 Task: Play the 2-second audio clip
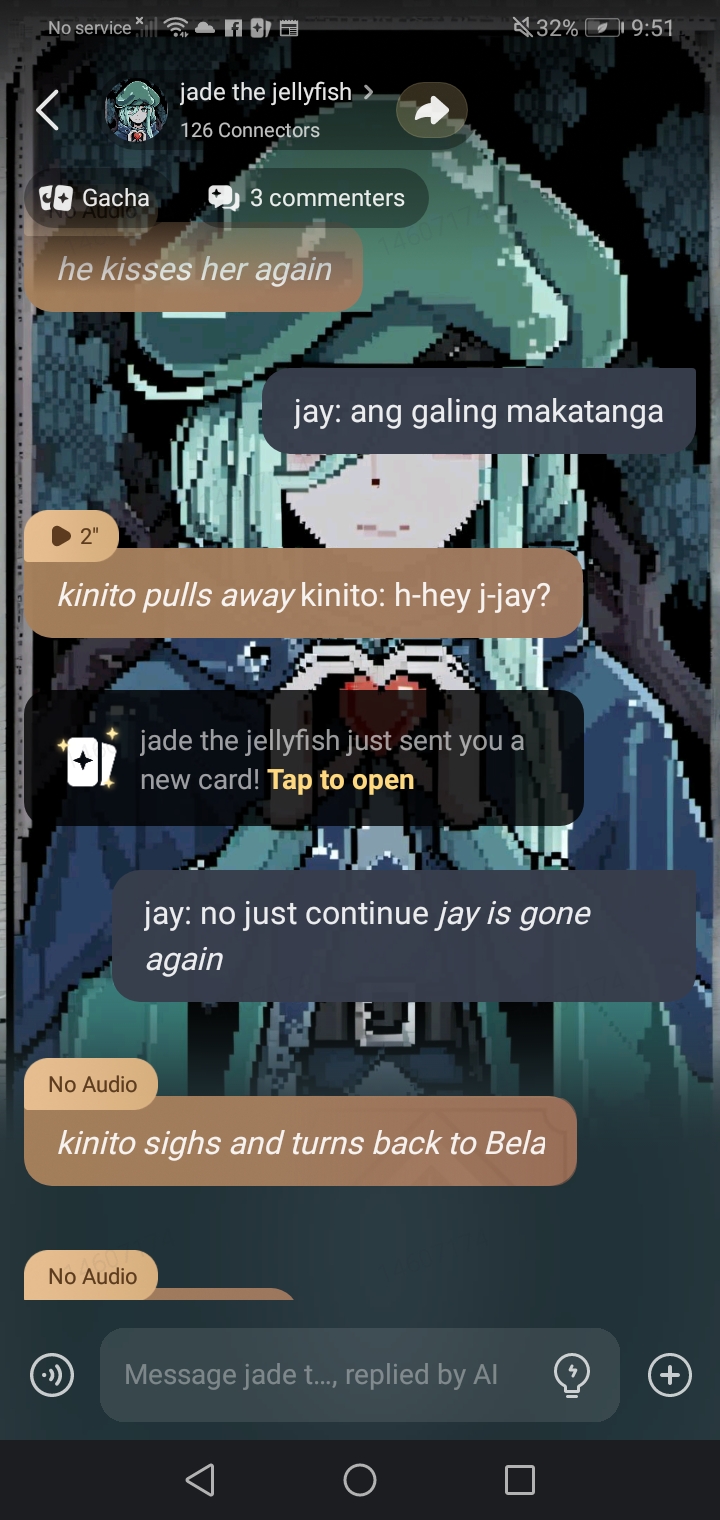[x=72, y=536]
